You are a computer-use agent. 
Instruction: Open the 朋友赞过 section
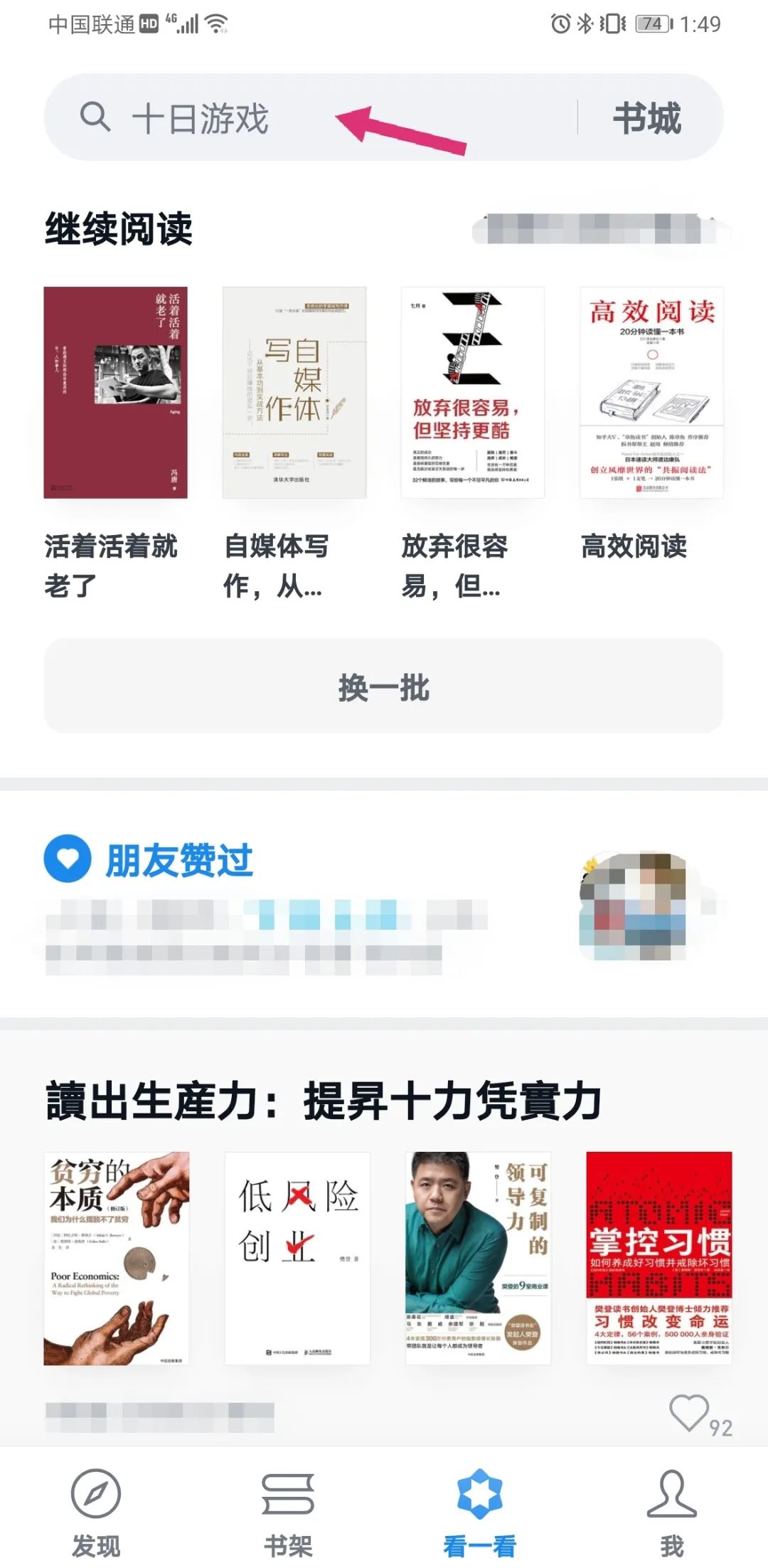tap(179, 859)
